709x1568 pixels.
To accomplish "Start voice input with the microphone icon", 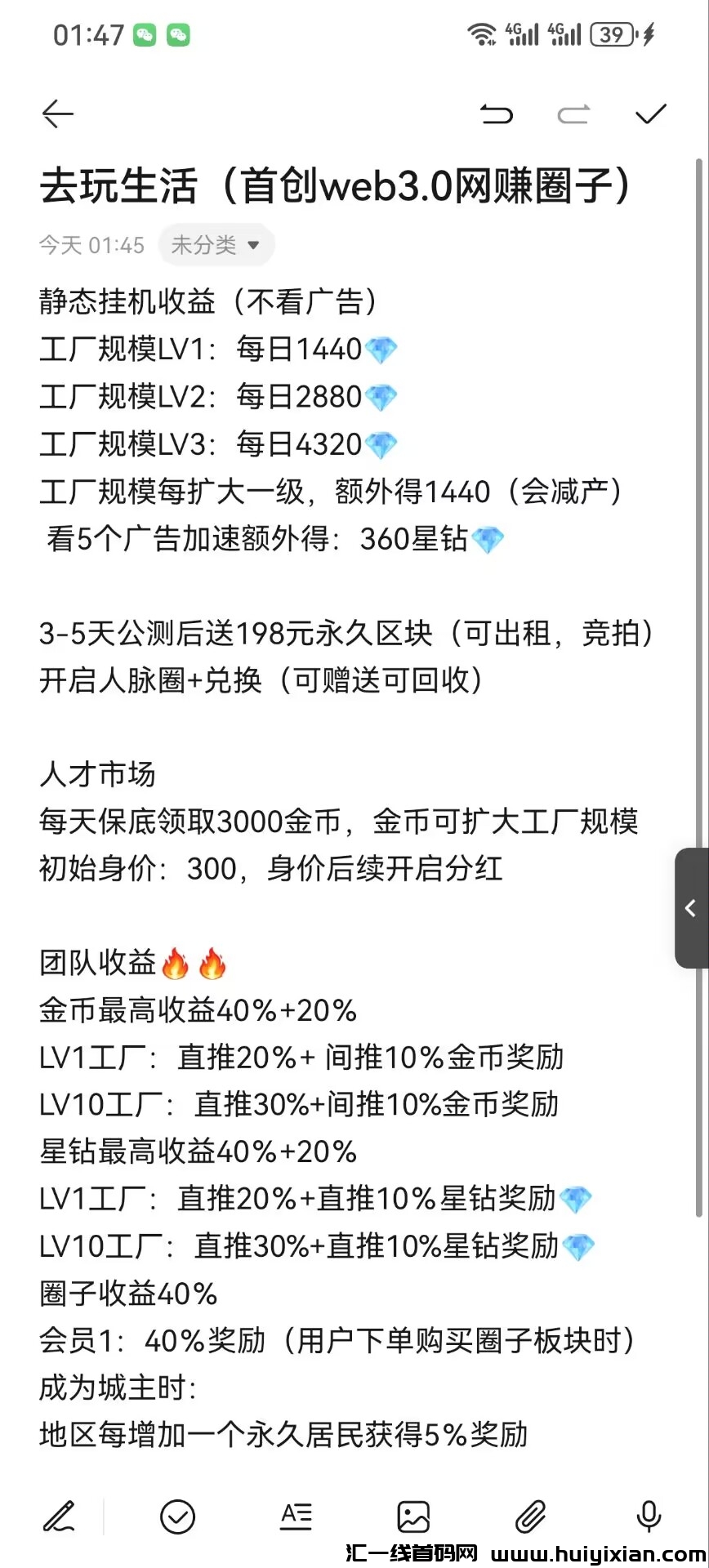I will [x=649, y=1516].
